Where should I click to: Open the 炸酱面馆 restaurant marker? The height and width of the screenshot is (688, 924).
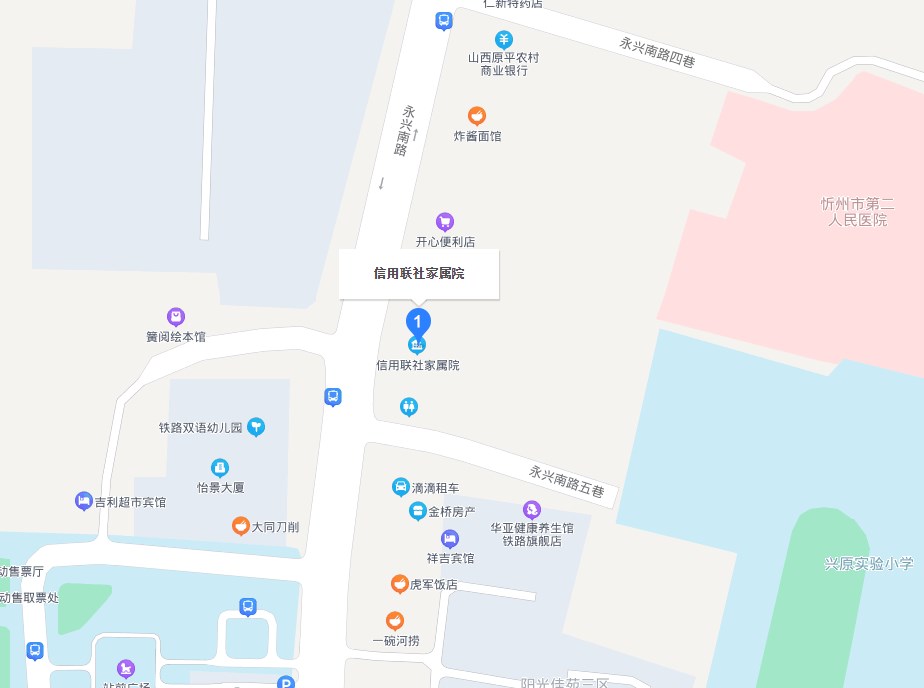477,116
